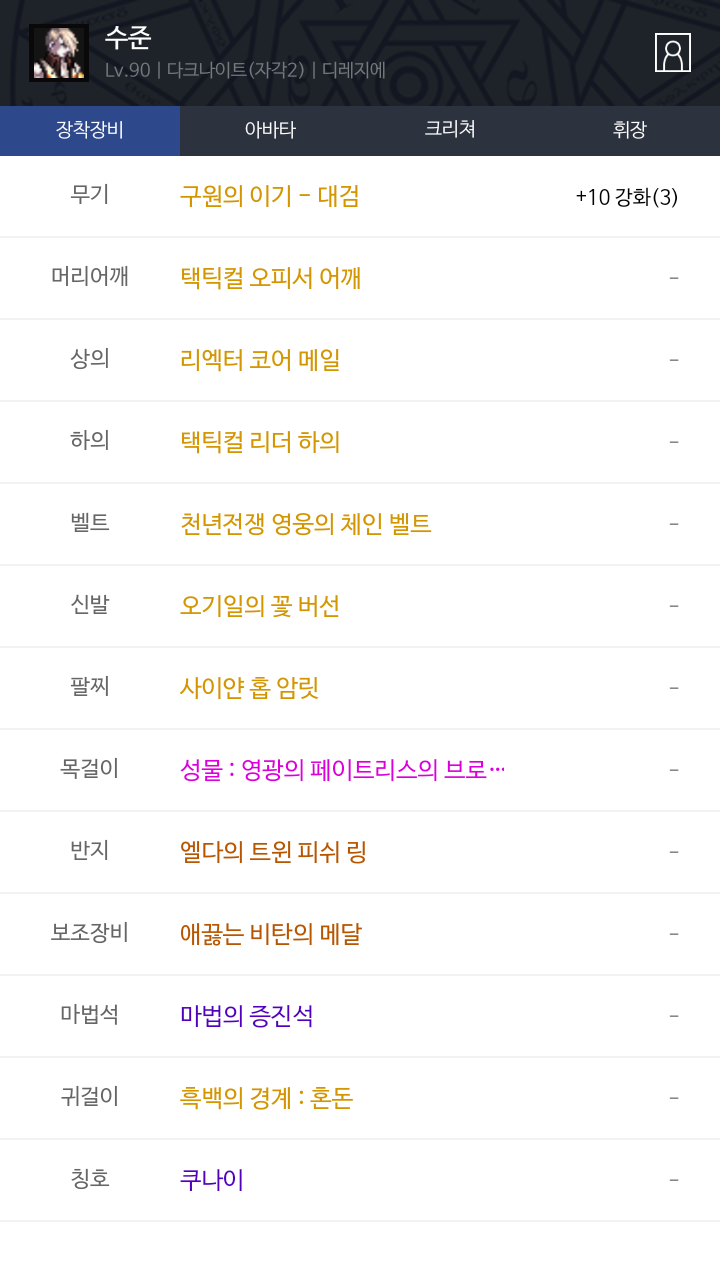Image resolution: width=720 pixels, height=1280 pixels.
Task: Open weapon 구원의 이기 - 대검
Action: (270, 196)
